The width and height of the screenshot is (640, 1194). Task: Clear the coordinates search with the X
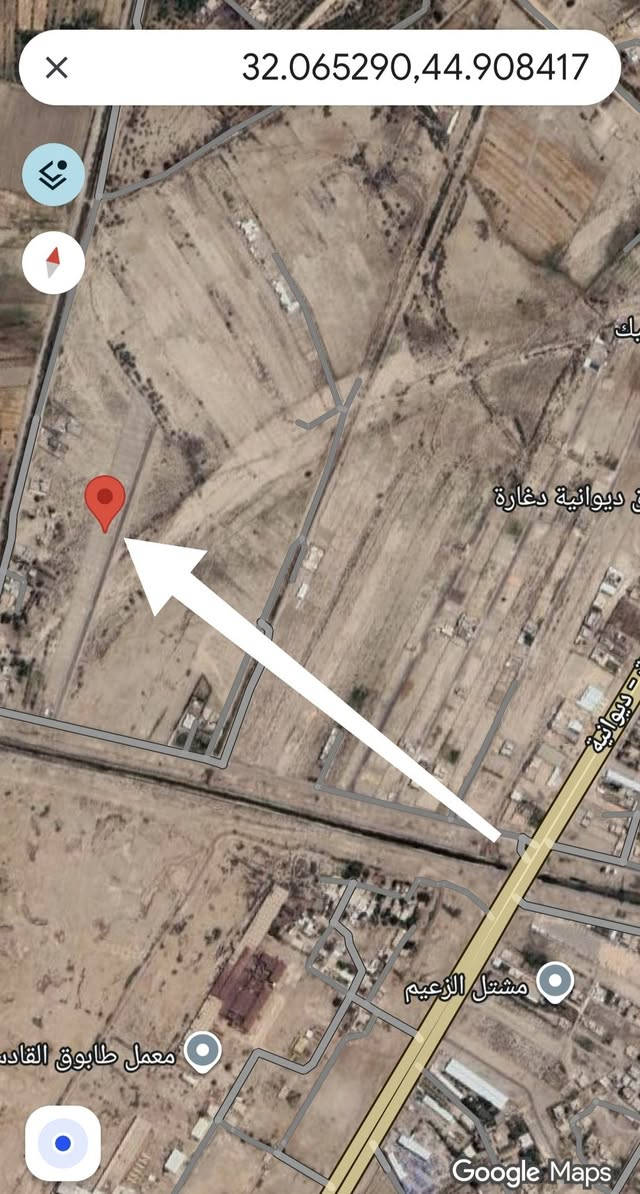pyautogui.click(x=57, y=68)
